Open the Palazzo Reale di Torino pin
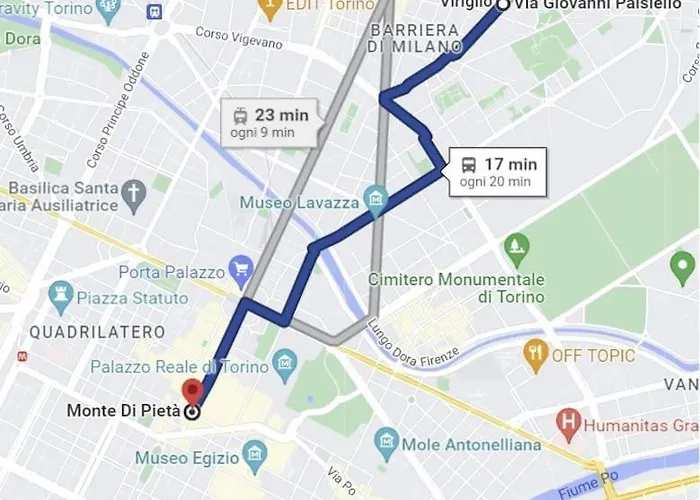 (287, 361)
